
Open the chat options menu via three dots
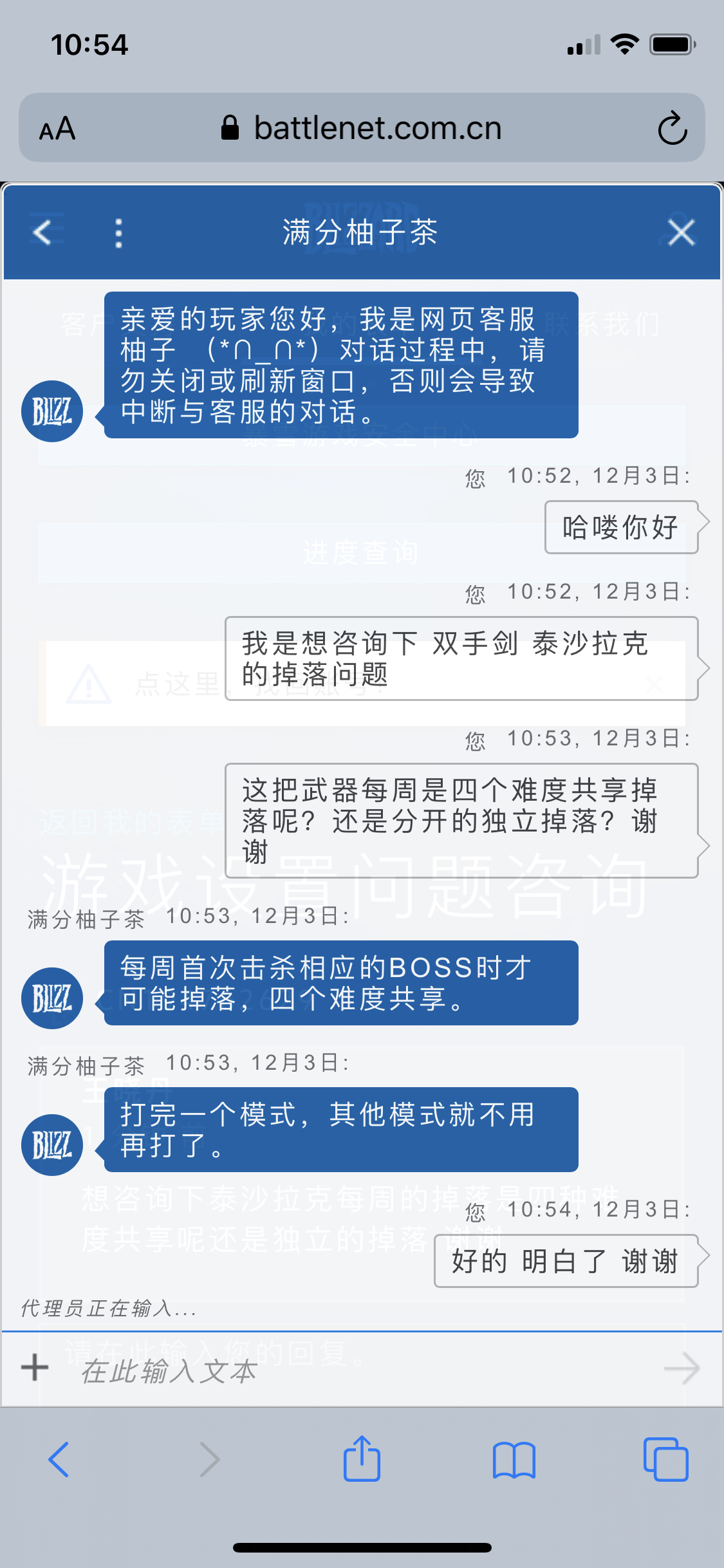(118, 233)
